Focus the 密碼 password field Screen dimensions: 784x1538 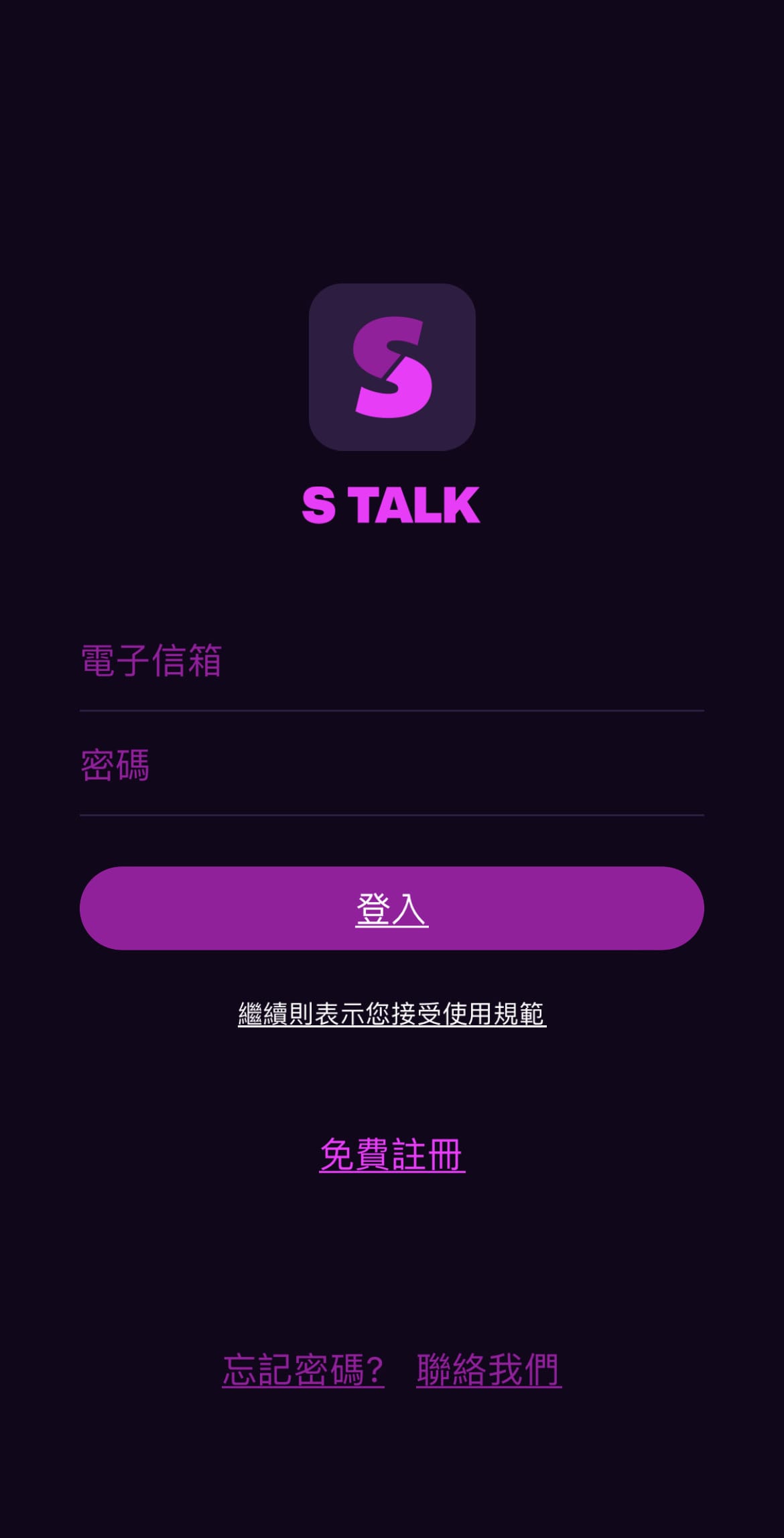[392, 774]
